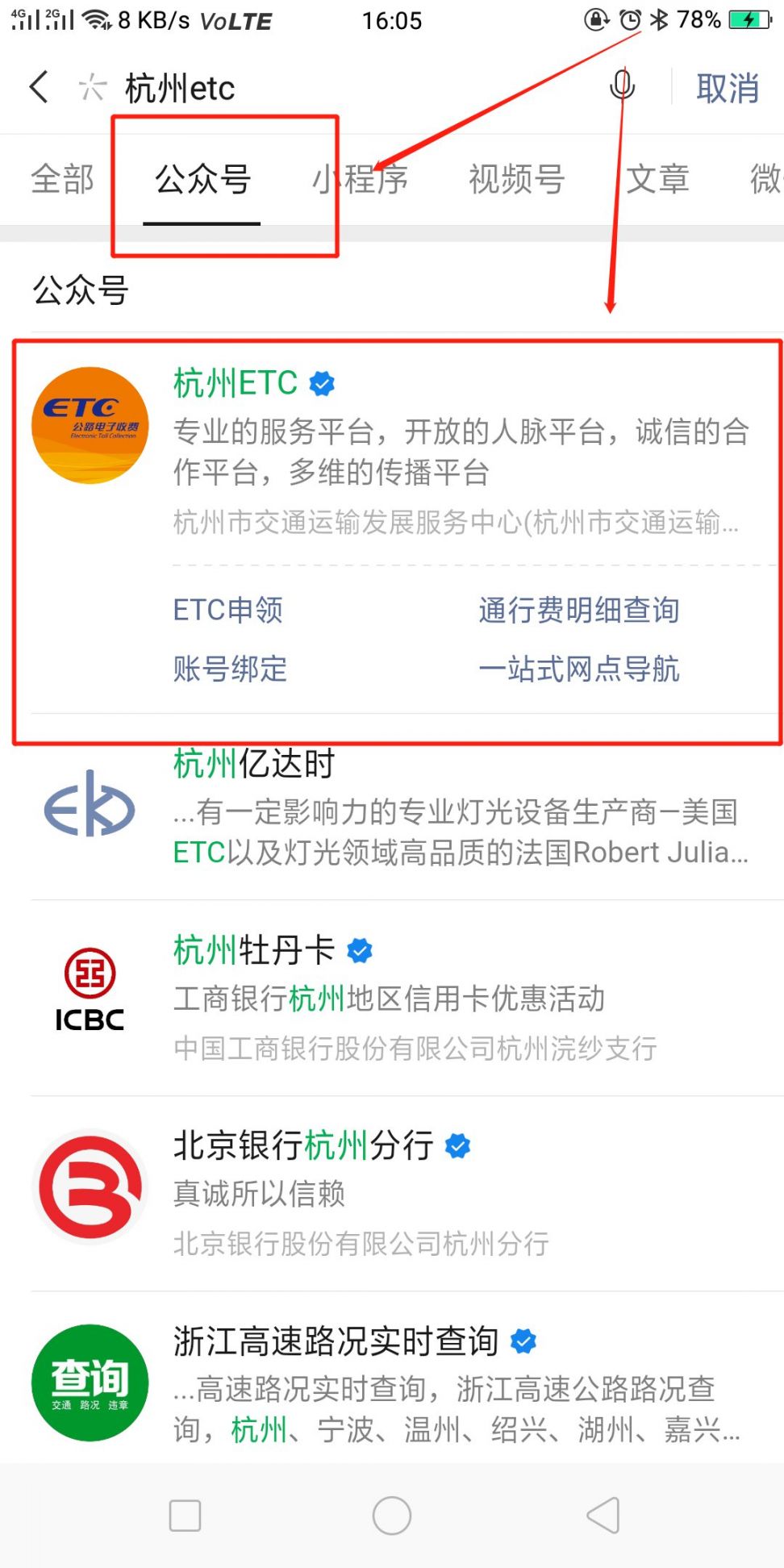Switch to the 小程序 tab
784x1568 pixels.
click(x=360, y=179)
